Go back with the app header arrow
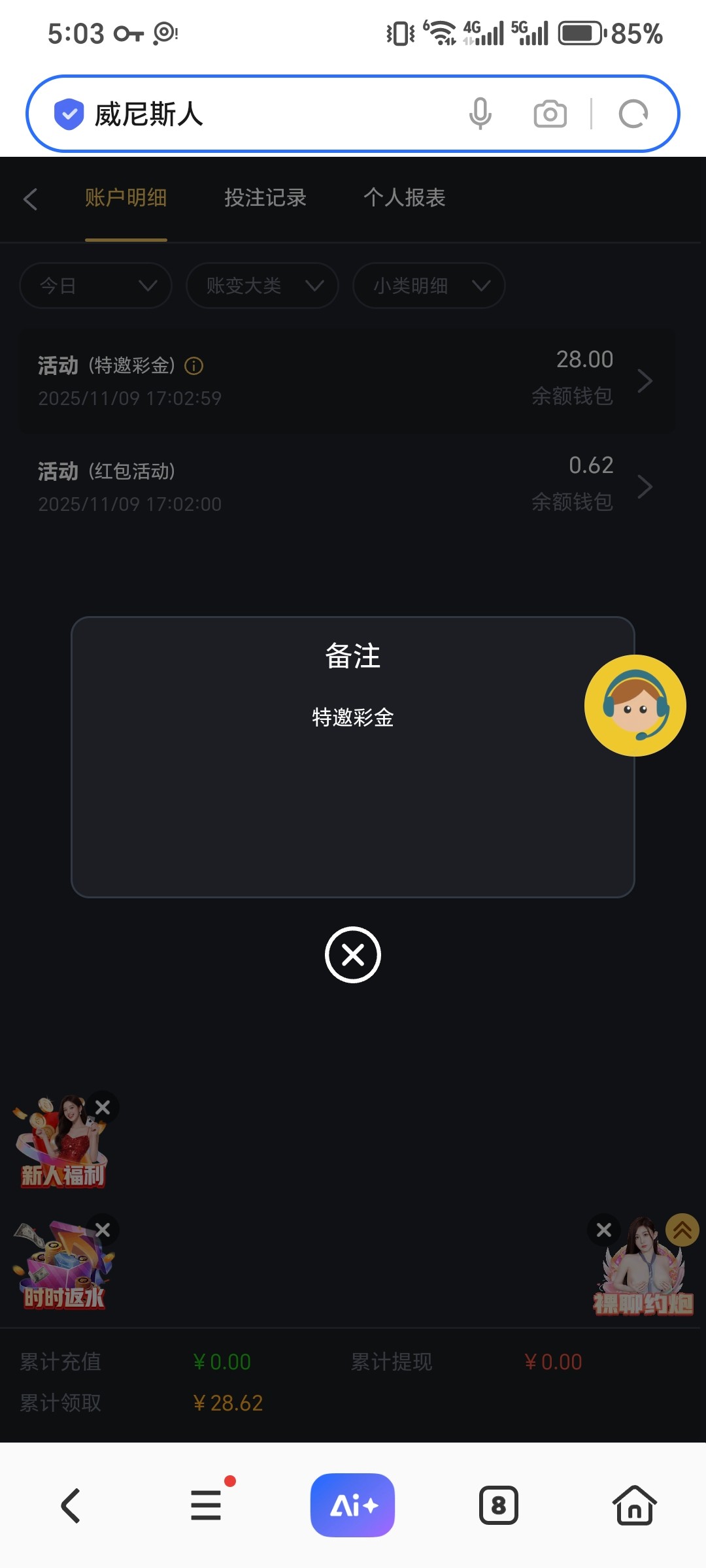The image size is (706, 1568). click(x=30, y=199)
